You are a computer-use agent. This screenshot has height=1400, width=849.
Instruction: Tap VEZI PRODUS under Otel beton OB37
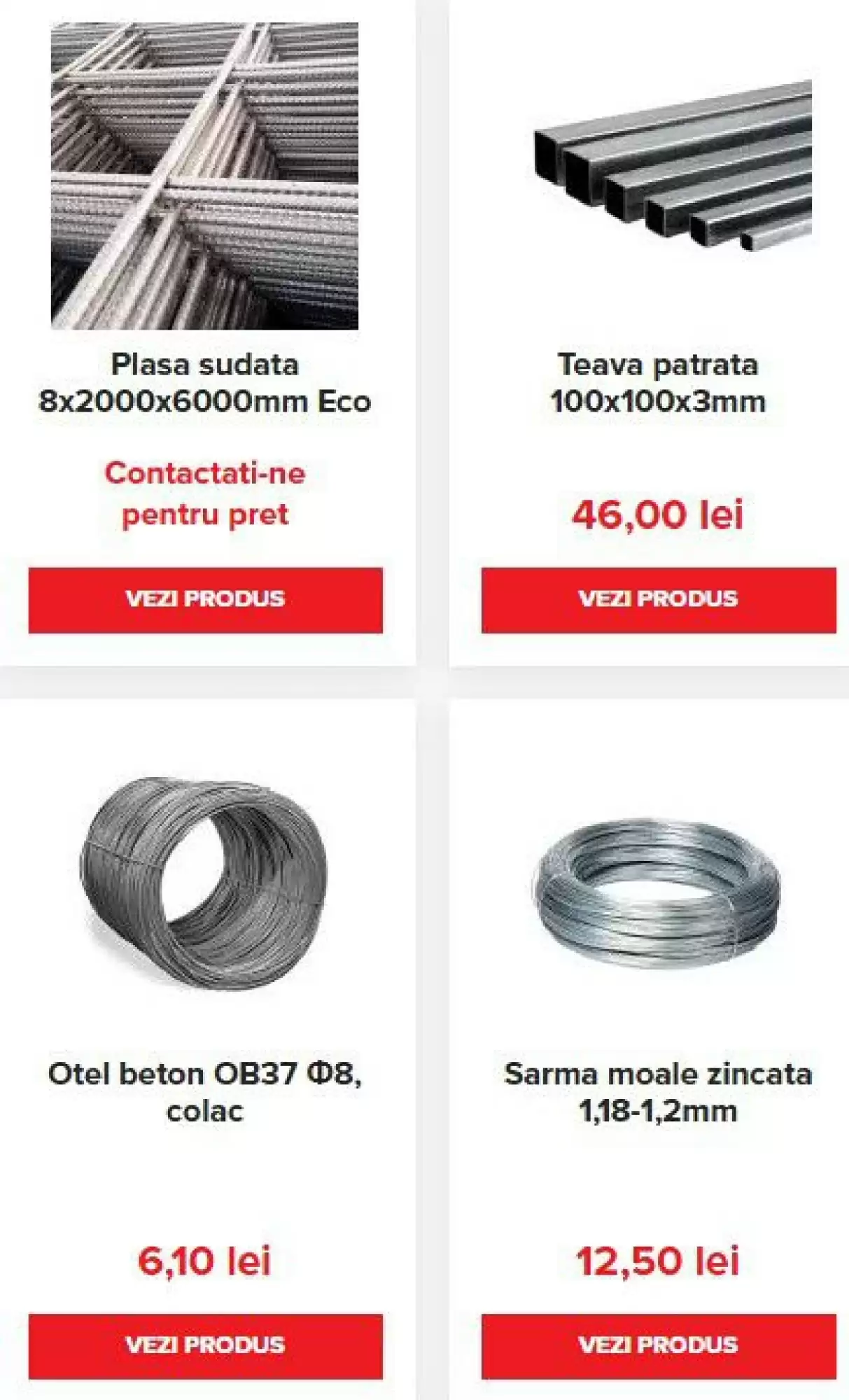205,1346
